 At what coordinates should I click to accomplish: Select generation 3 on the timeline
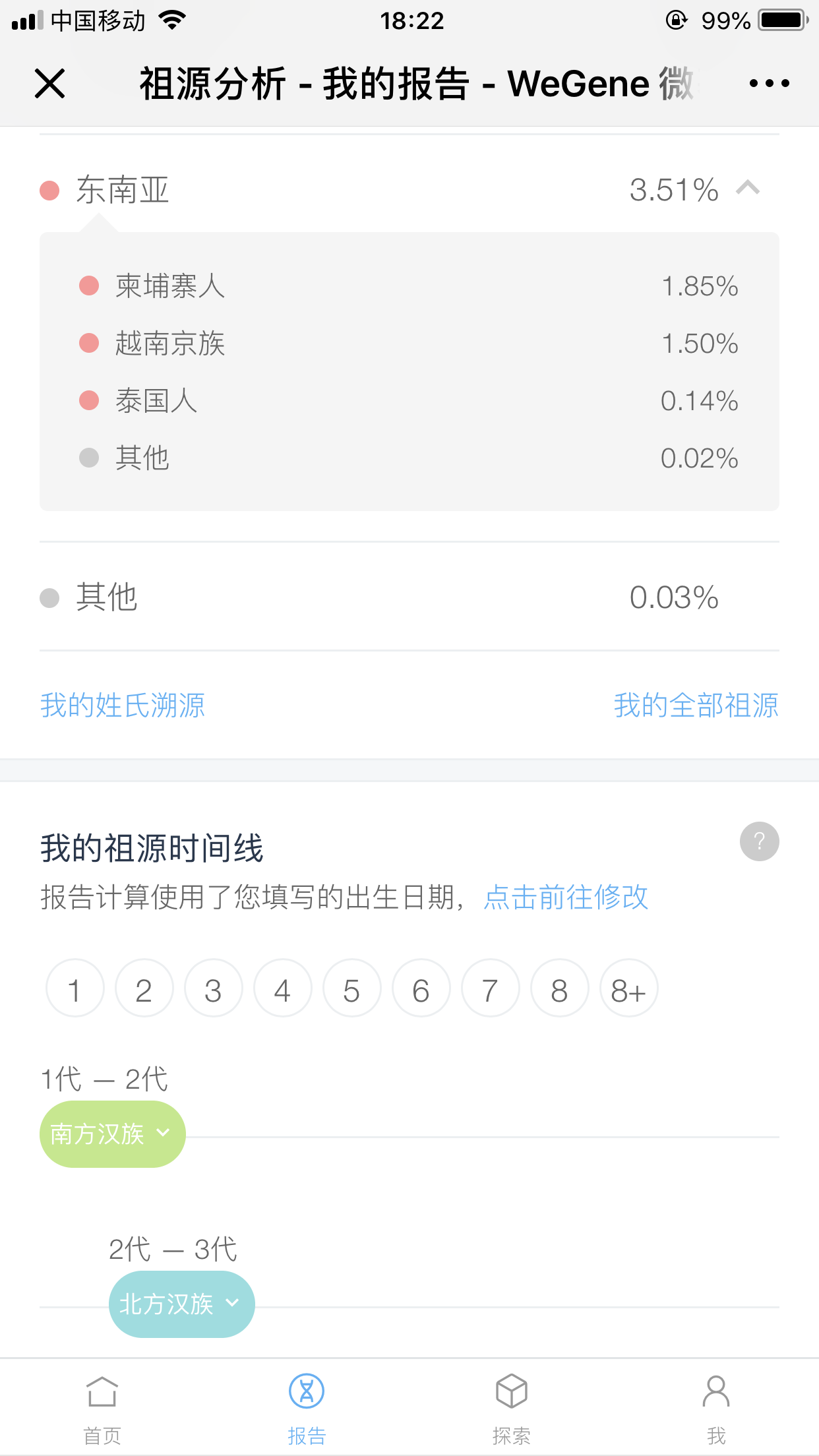pos(213,988)
